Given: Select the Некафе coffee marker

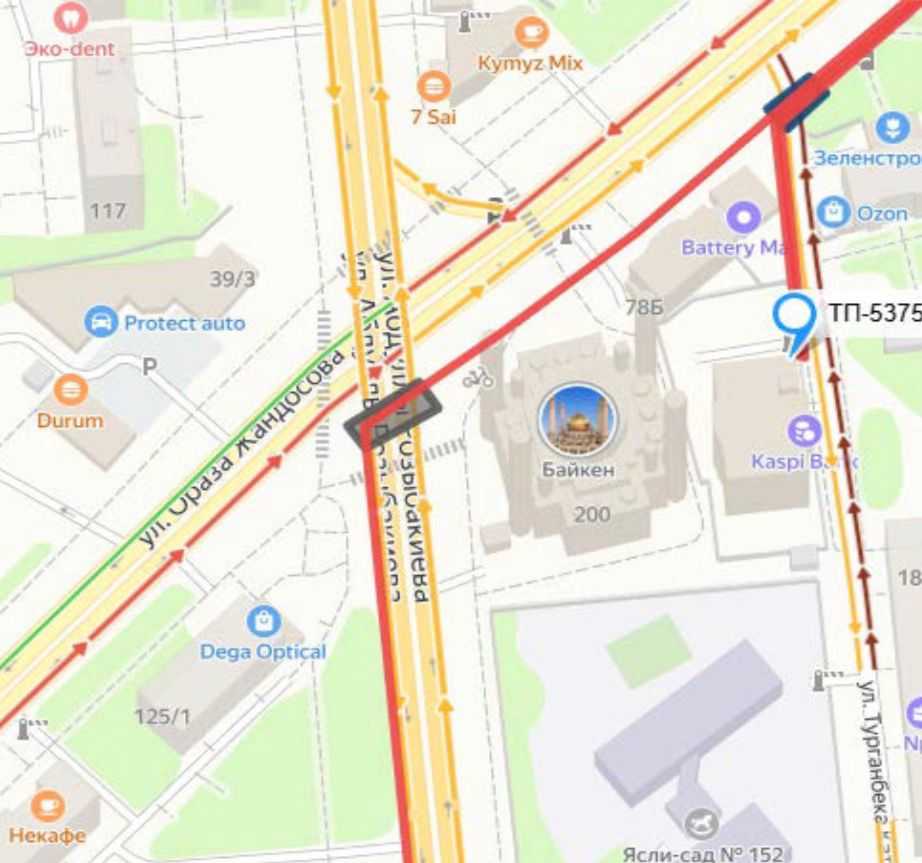Looking at the screenshot, I should 47,805.
